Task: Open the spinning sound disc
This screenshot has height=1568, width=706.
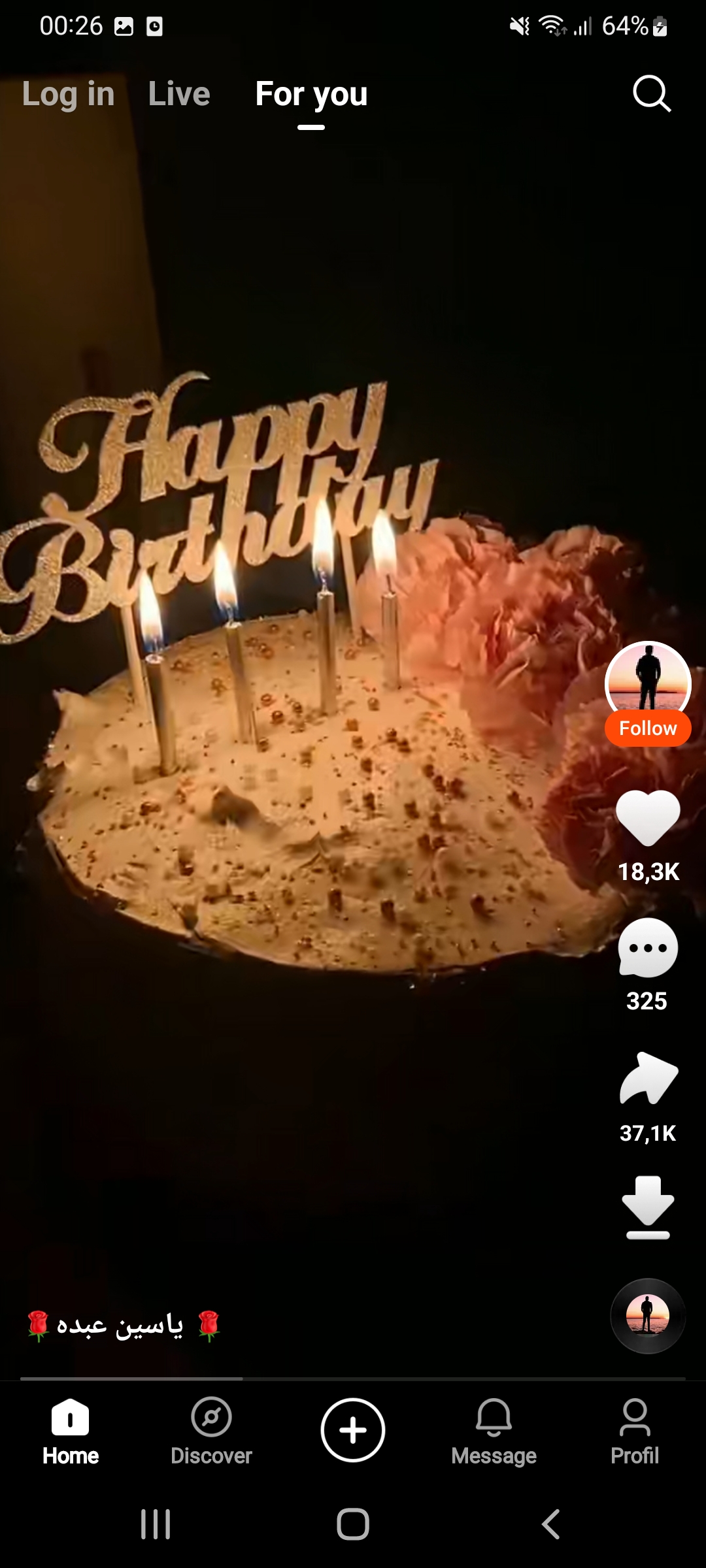Action: 648,1316
